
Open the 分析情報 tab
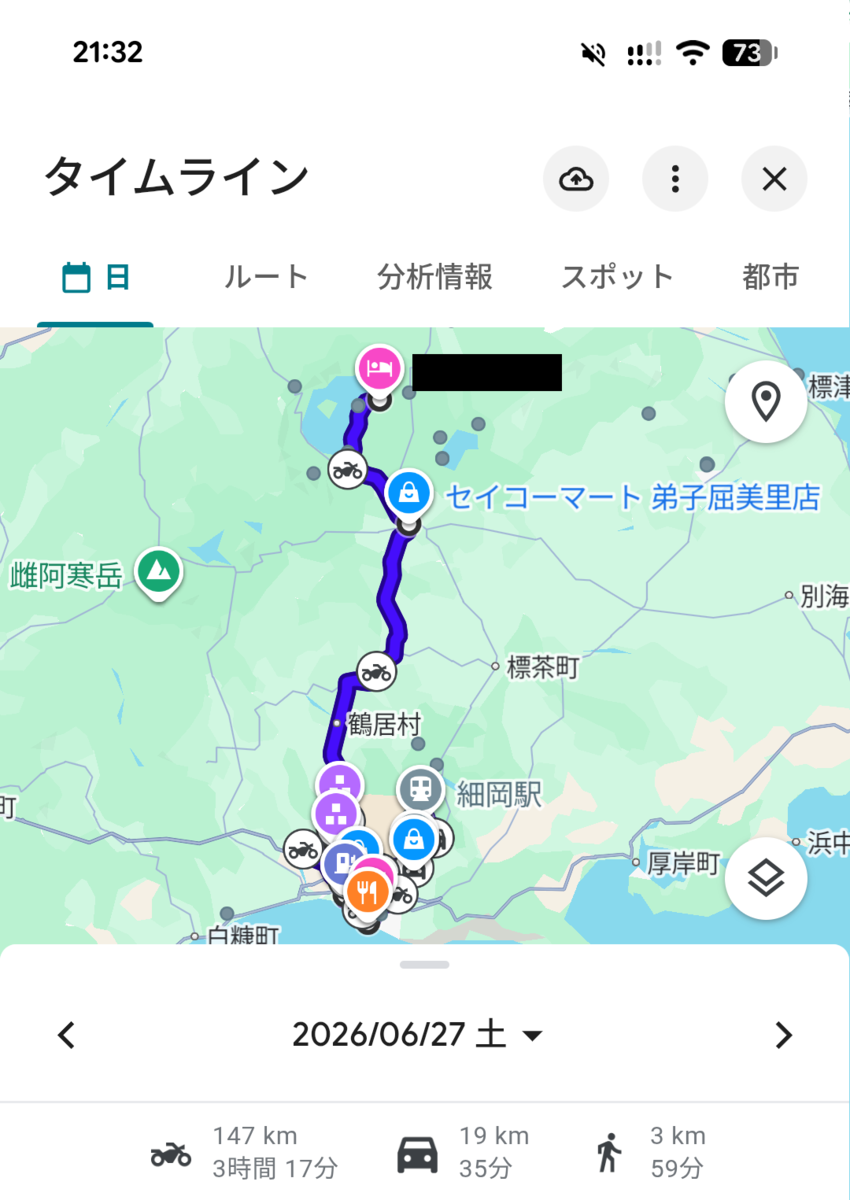pyautogui.click(x=435, y=277)
